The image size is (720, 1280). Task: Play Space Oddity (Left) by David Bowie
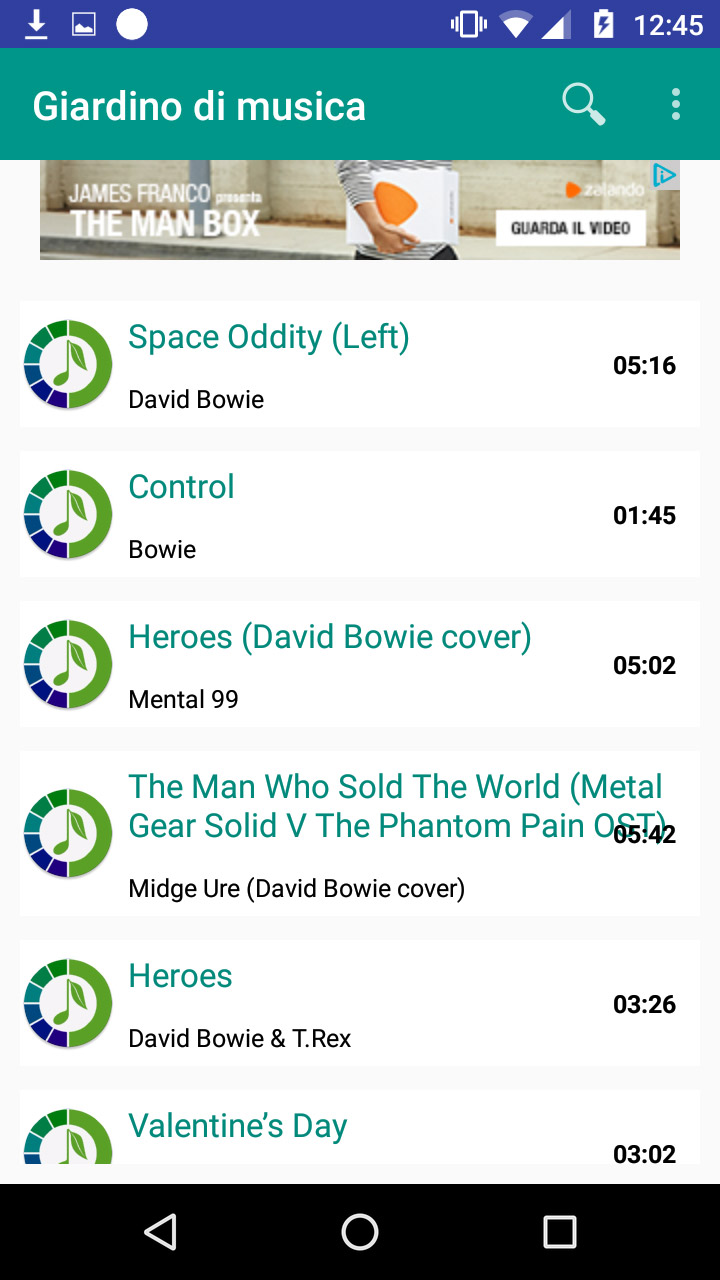coord(360,365)
